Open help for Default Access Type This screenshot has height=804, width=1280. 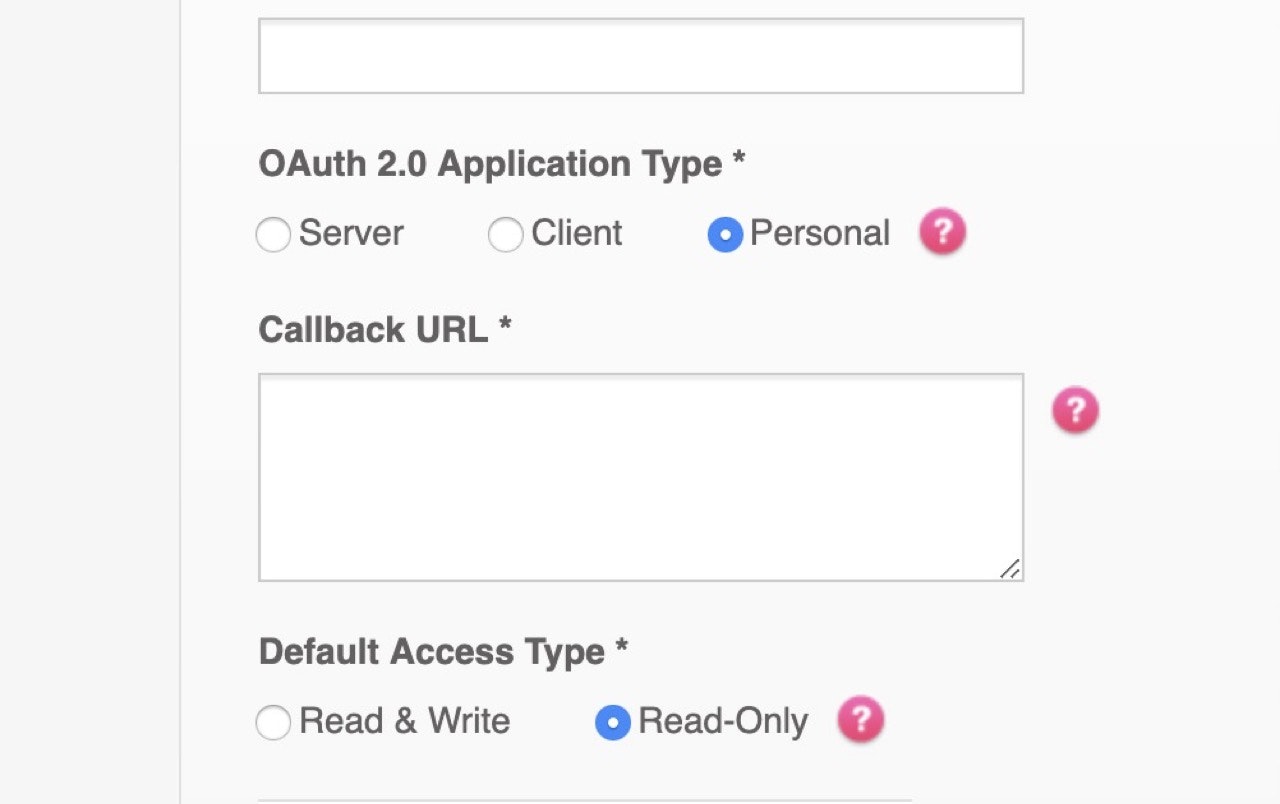click(x=860, y=720)
